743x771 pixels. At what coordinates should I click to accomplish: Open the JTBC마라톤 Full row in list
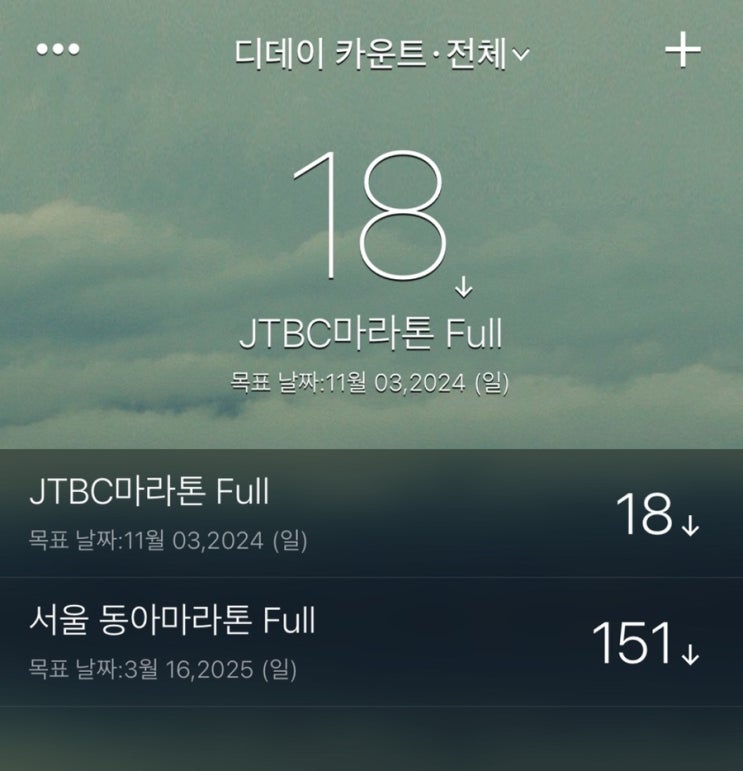371,513
